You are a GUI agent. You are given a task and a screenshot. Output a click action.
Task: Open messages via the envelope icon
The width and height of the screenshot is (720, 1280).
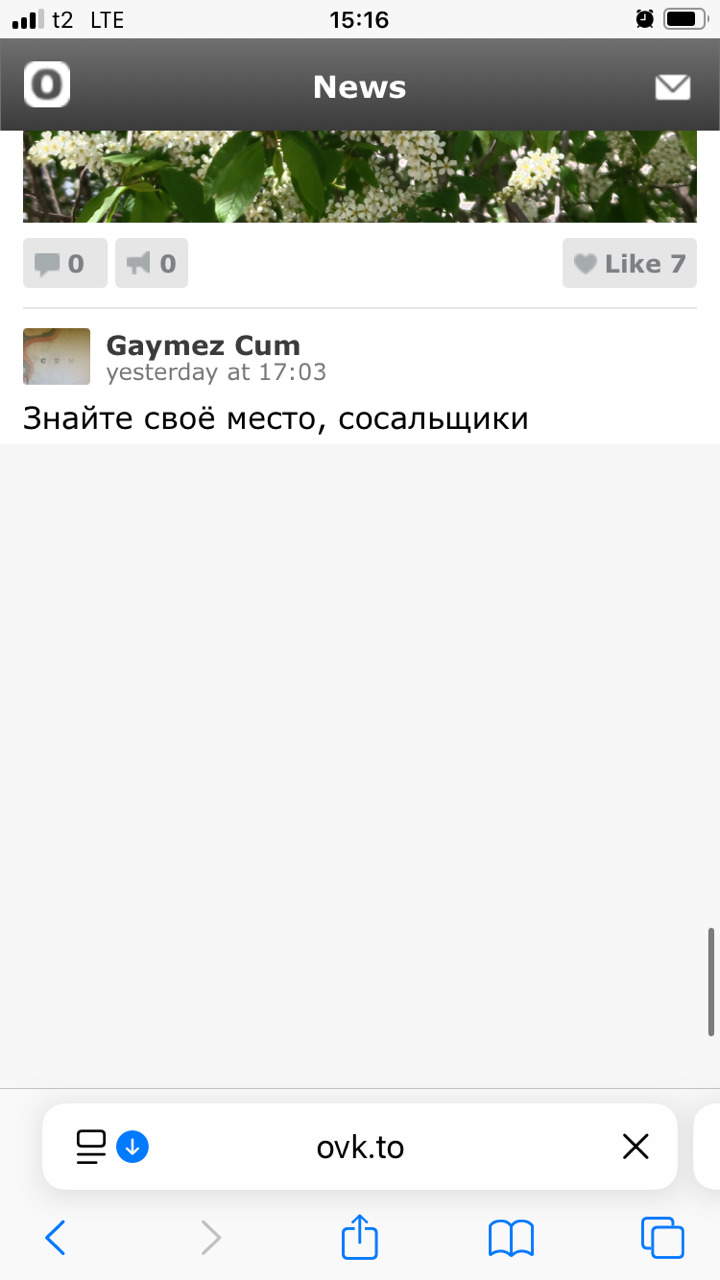point(672,88)
